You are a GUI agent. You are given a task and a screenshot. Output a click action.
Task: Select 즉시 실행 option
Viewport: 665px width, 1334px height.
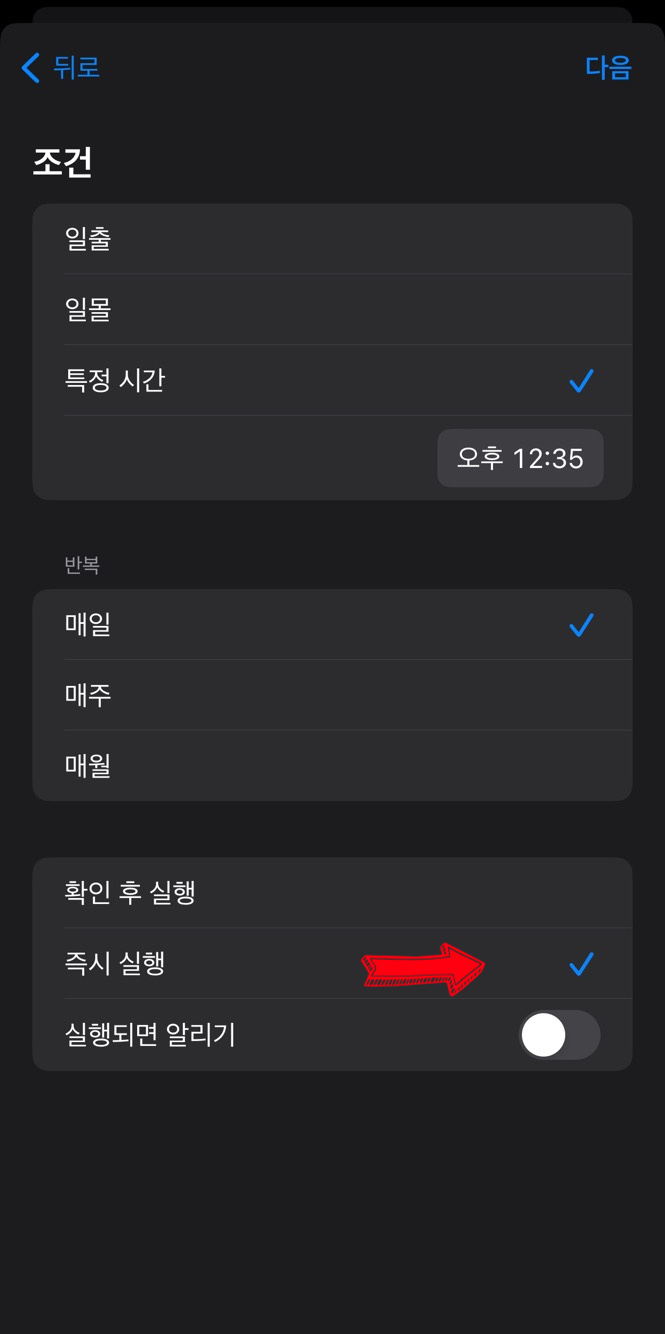(x=332, y=963)
